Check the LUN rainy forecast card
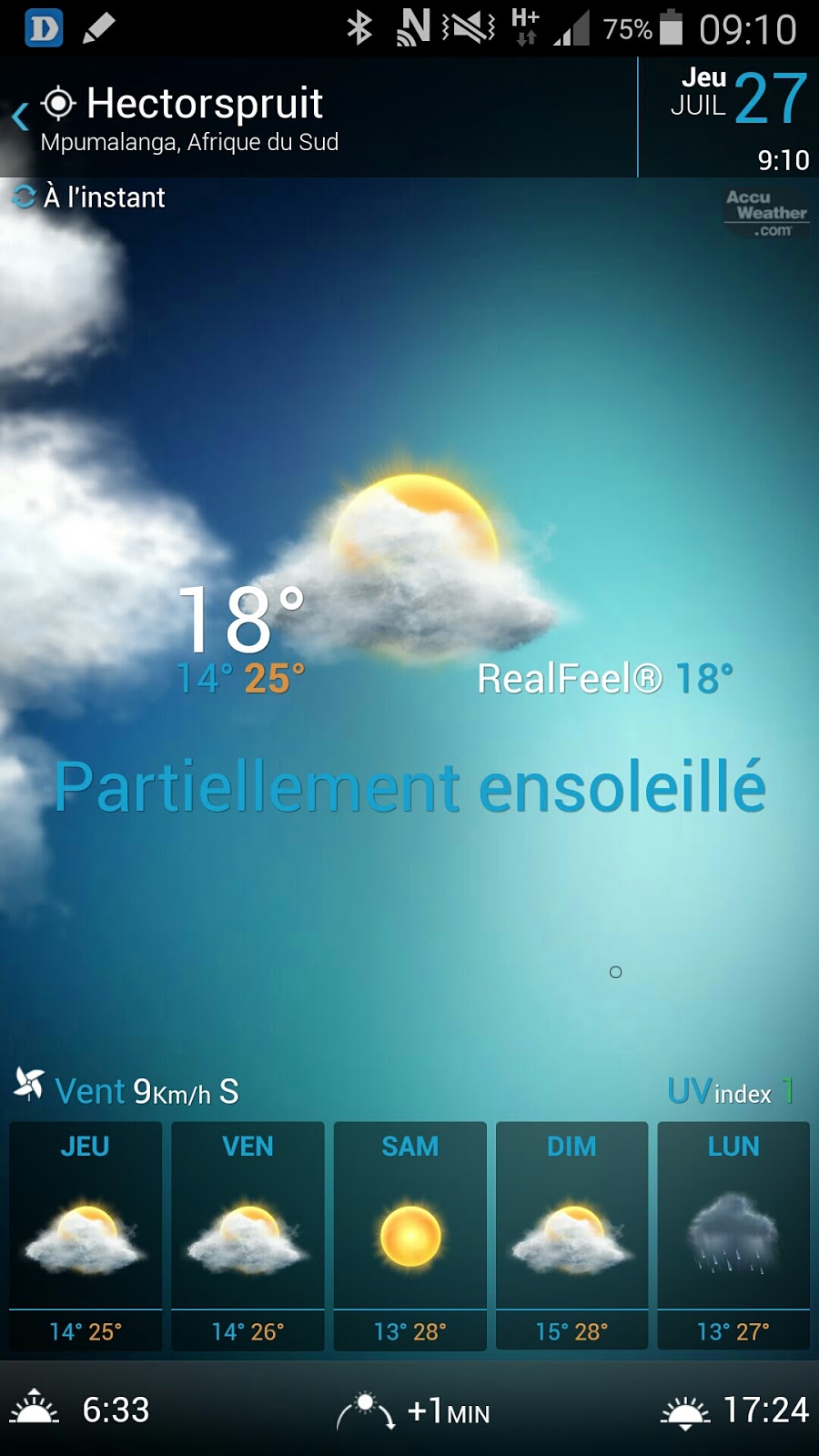Screen dimensions: 819x1456 [x=733, y=1235]
